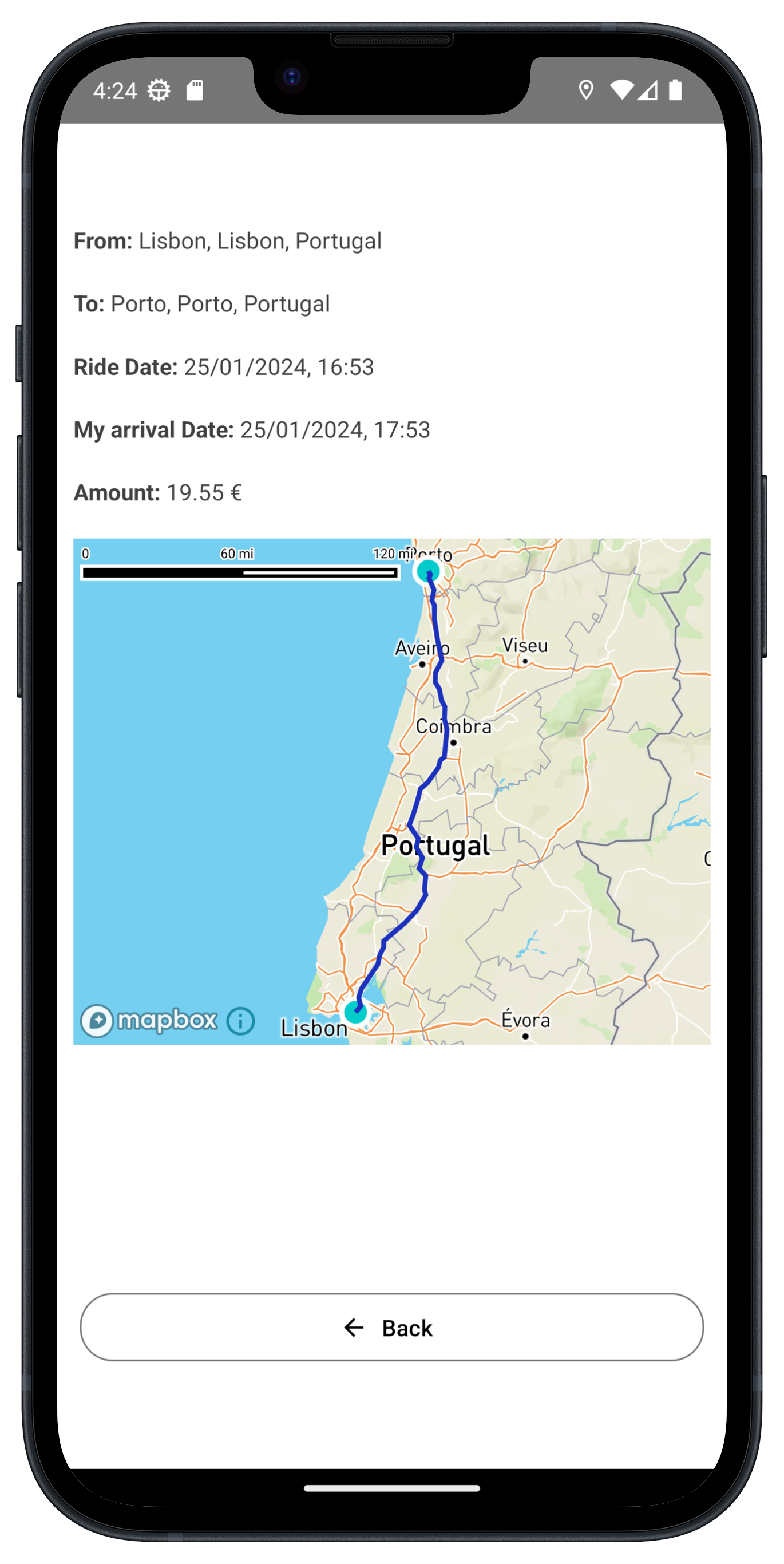Open the Mapbox attribution info icon
Image resolution: width=784 pixels, height=1564 pixels.
(x=240, y=1021)
